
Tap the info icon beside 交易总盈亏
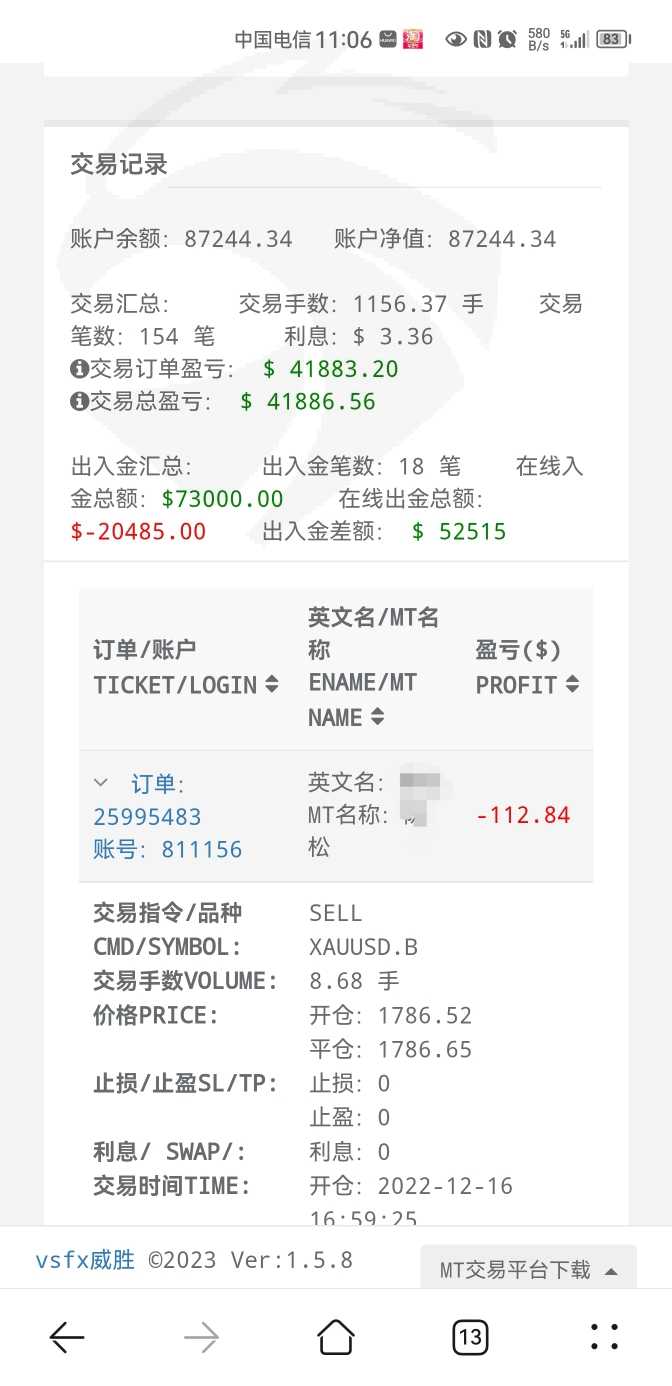click(79, 402)
